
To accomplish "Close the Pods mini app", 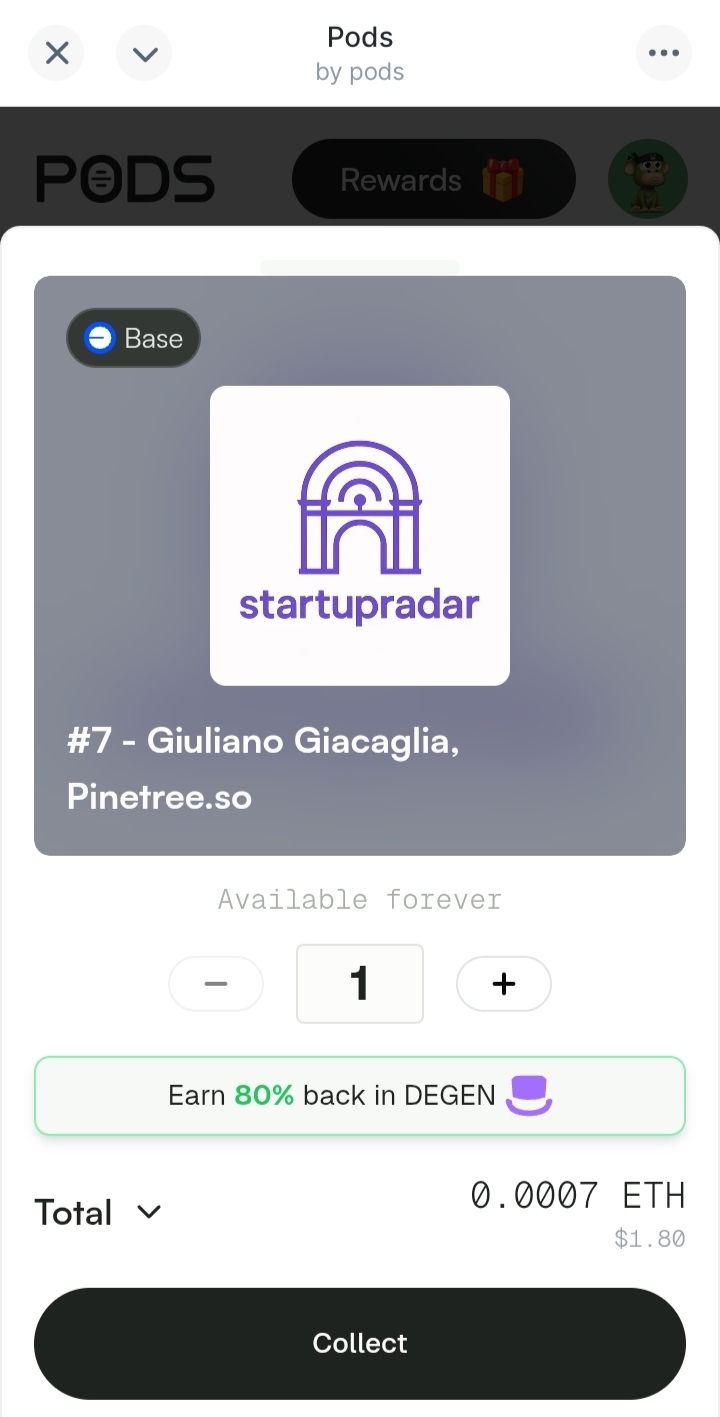I will pos(57,53).
